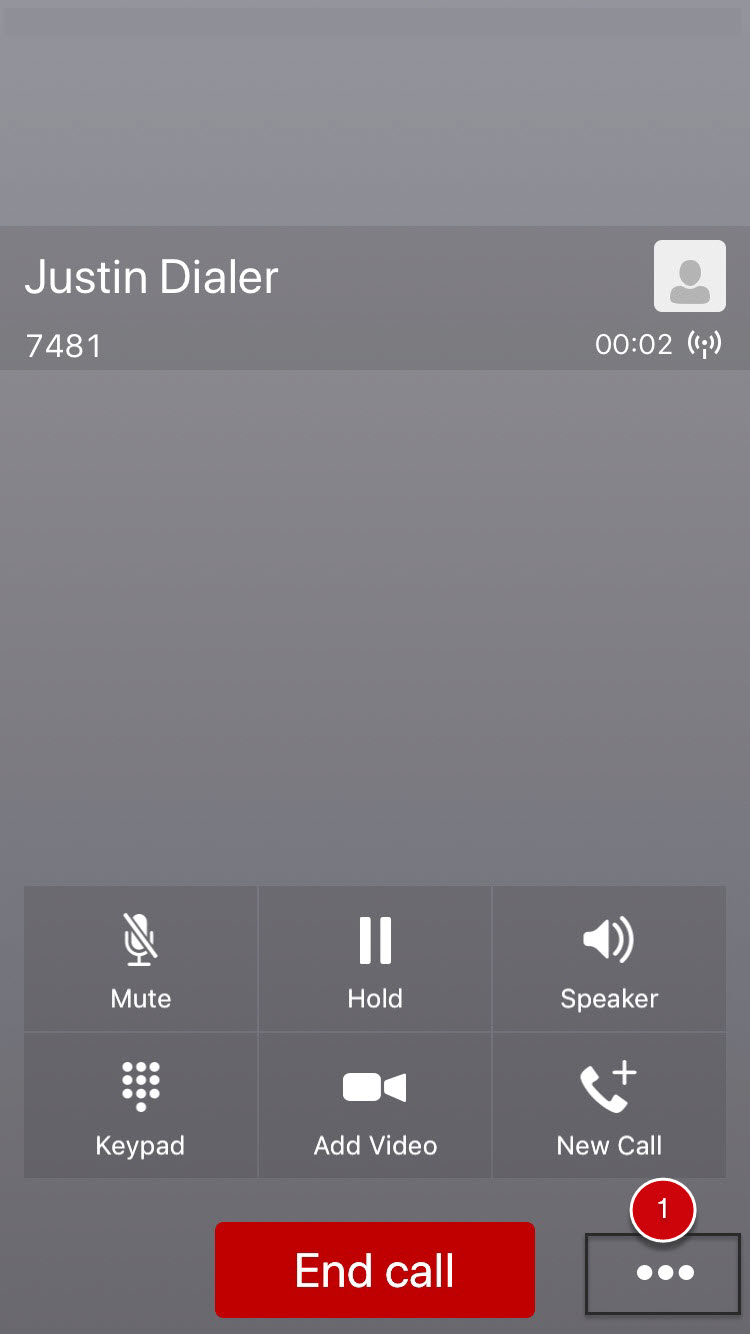This screenshot has width=750, height=1334.
Task: Mute the microphone
Action: (x=141, y=959)
